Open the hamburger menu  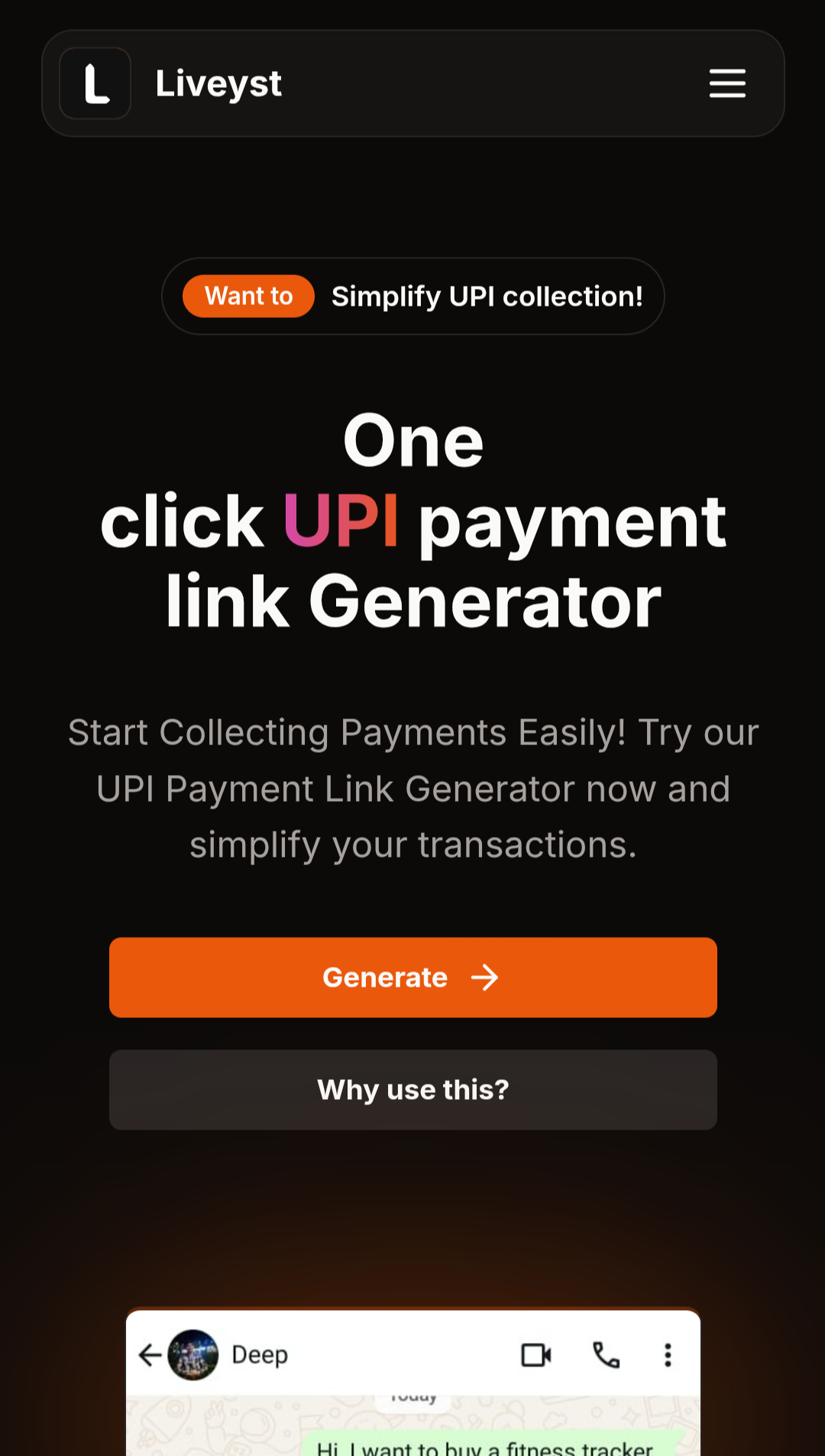(726, 83)
